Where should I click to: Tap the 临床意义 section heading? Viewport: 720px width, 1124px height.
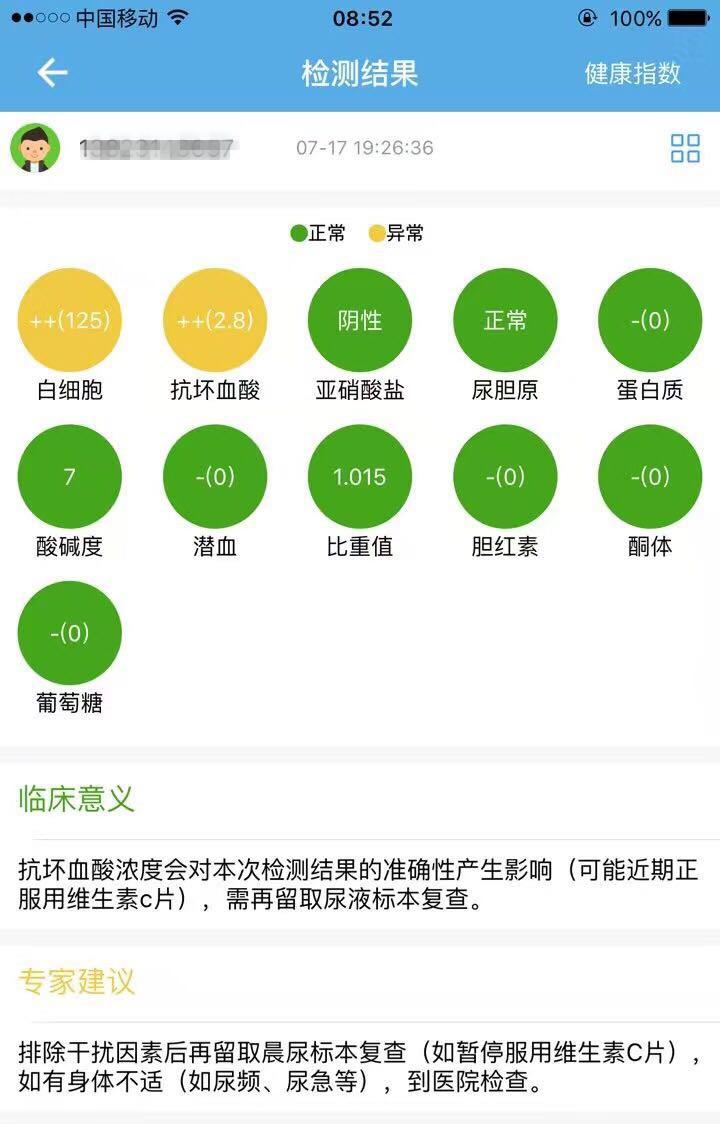74,799
